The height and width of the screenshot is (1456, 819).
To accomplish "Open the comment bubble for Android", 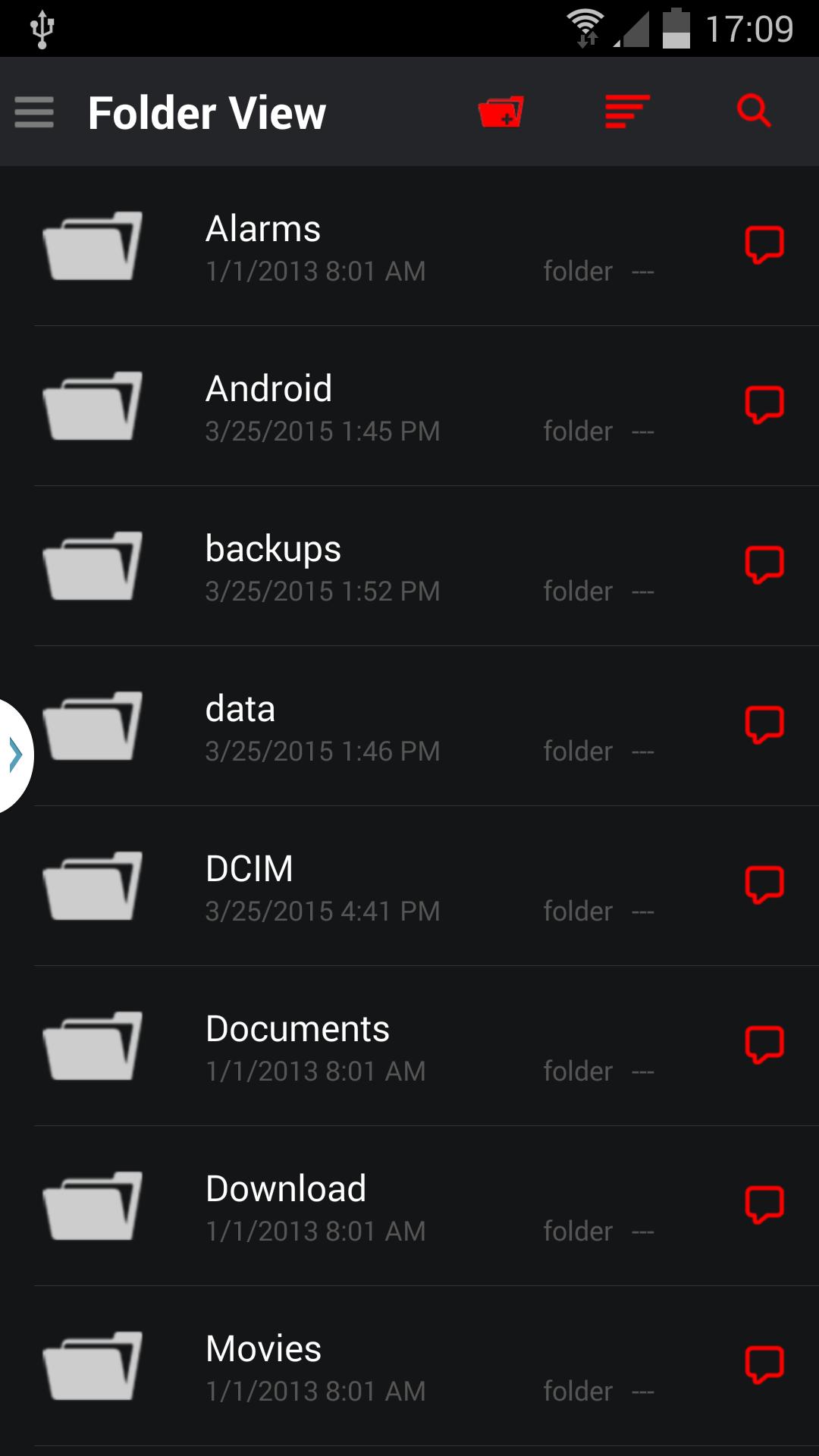I will coord(764,404).
